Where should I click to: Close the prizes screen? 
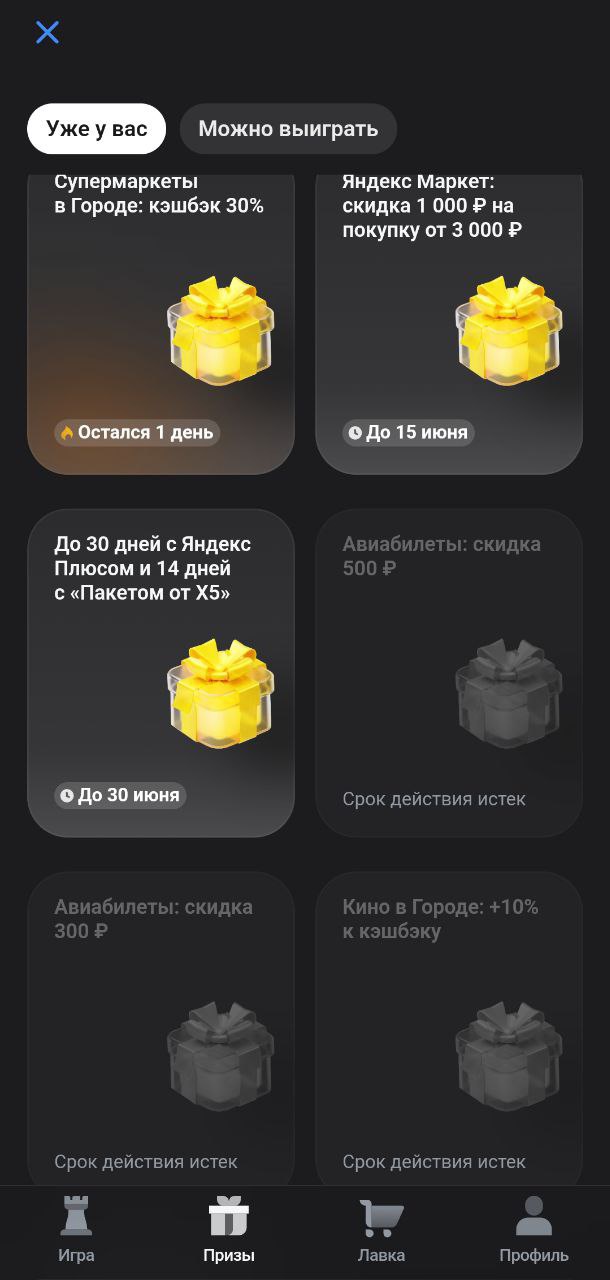[47, 32]
